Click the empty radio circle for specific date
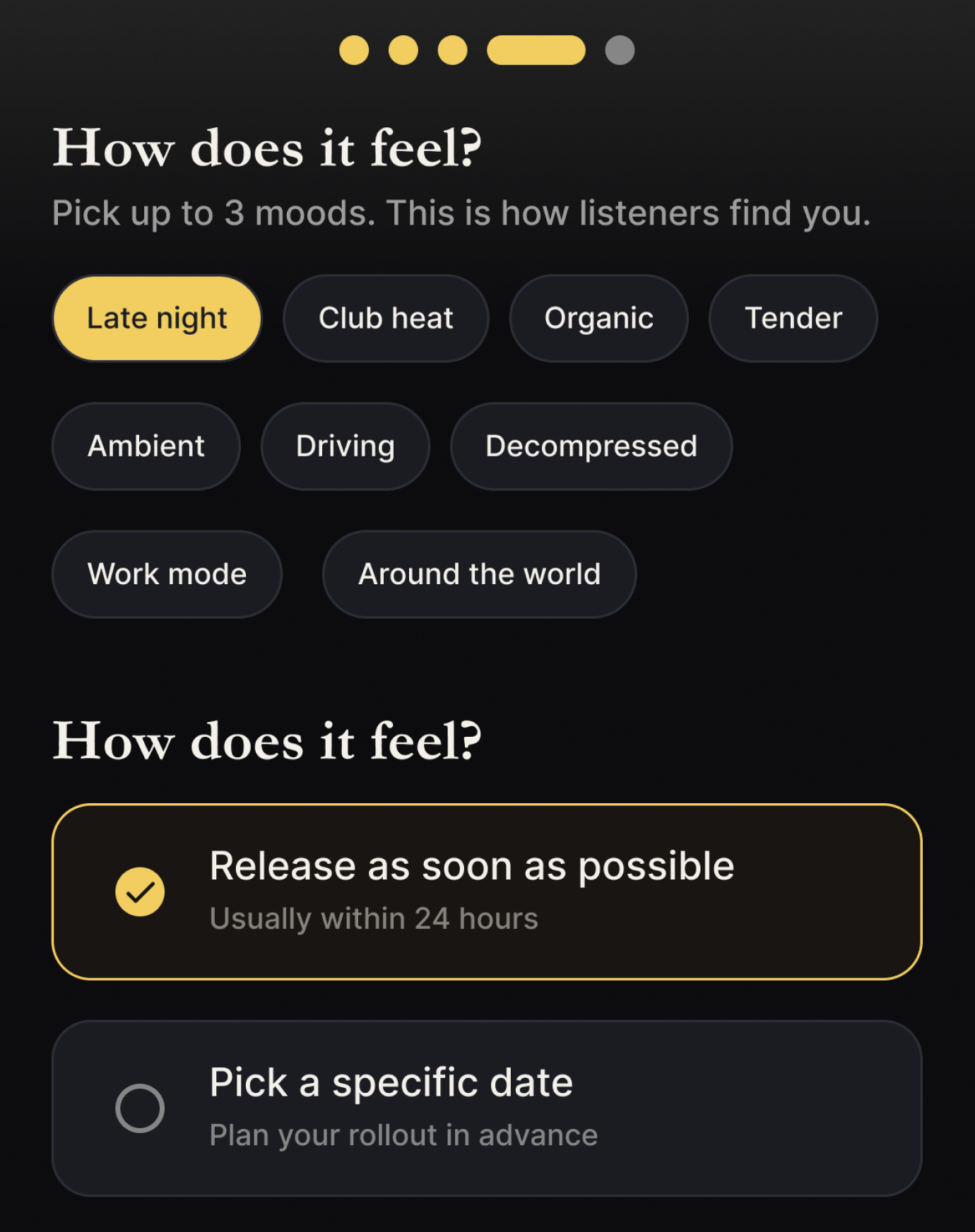Image resolution: width=975 pixels, height=1232 pixels. coord(139,1108)
